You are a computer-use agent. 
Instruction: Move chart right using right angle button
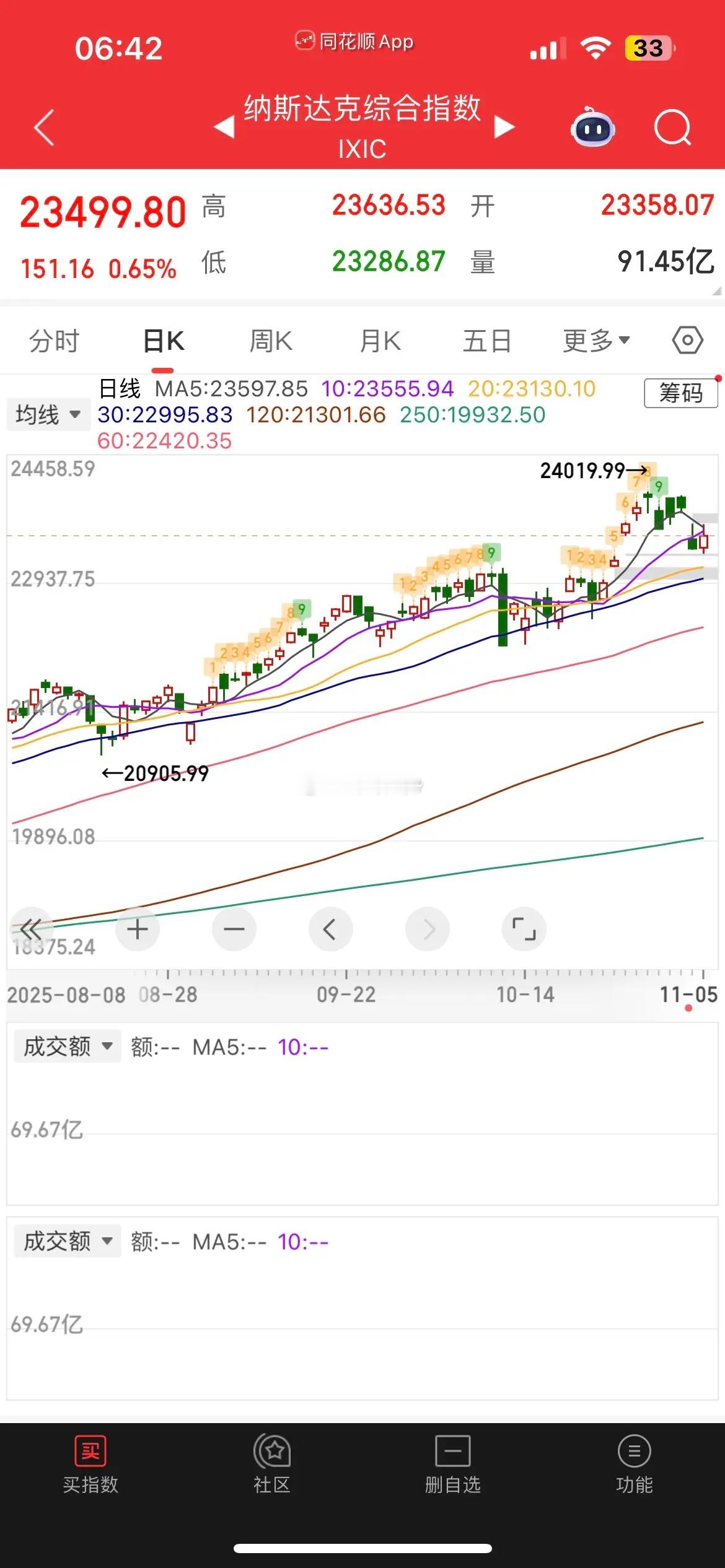click(427, 929)
